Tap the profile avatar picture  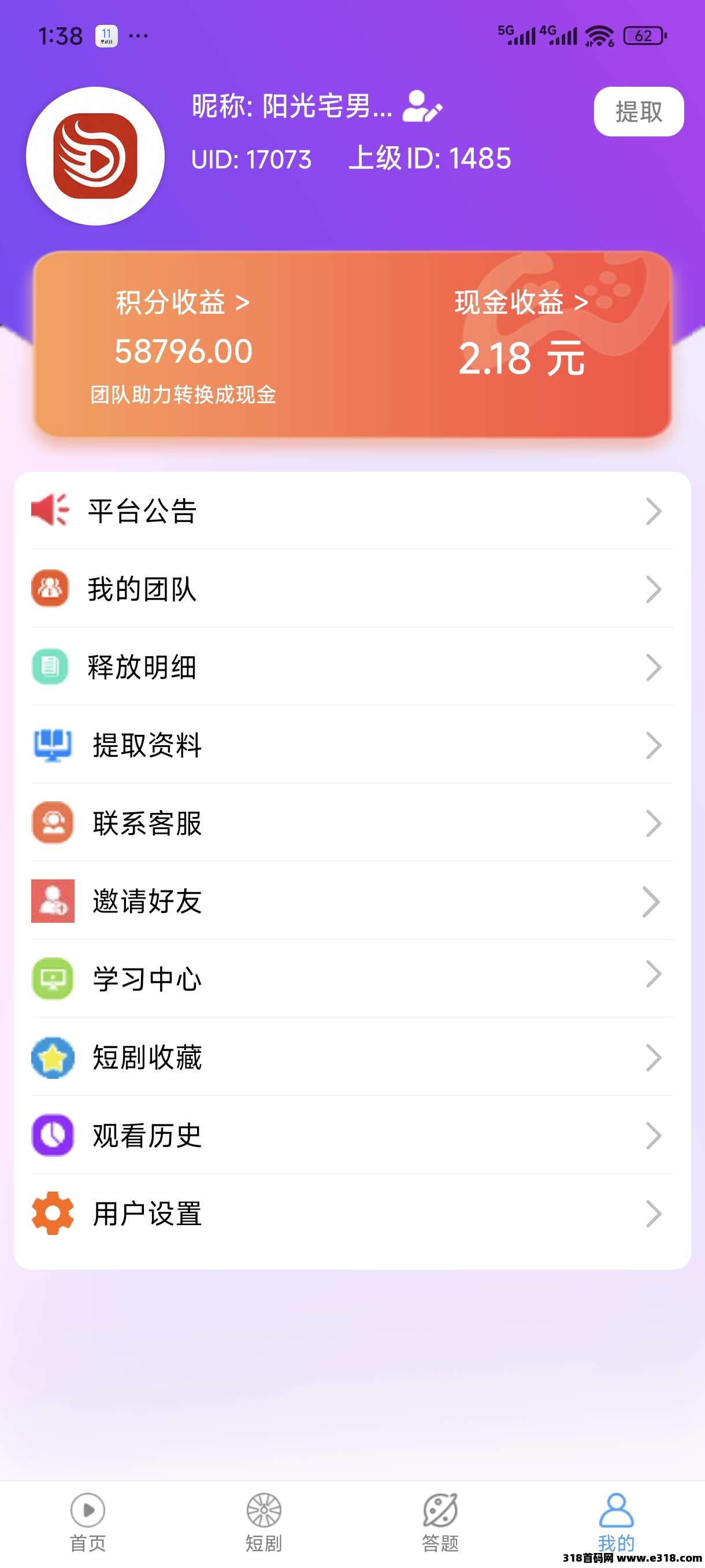[95, 157]
